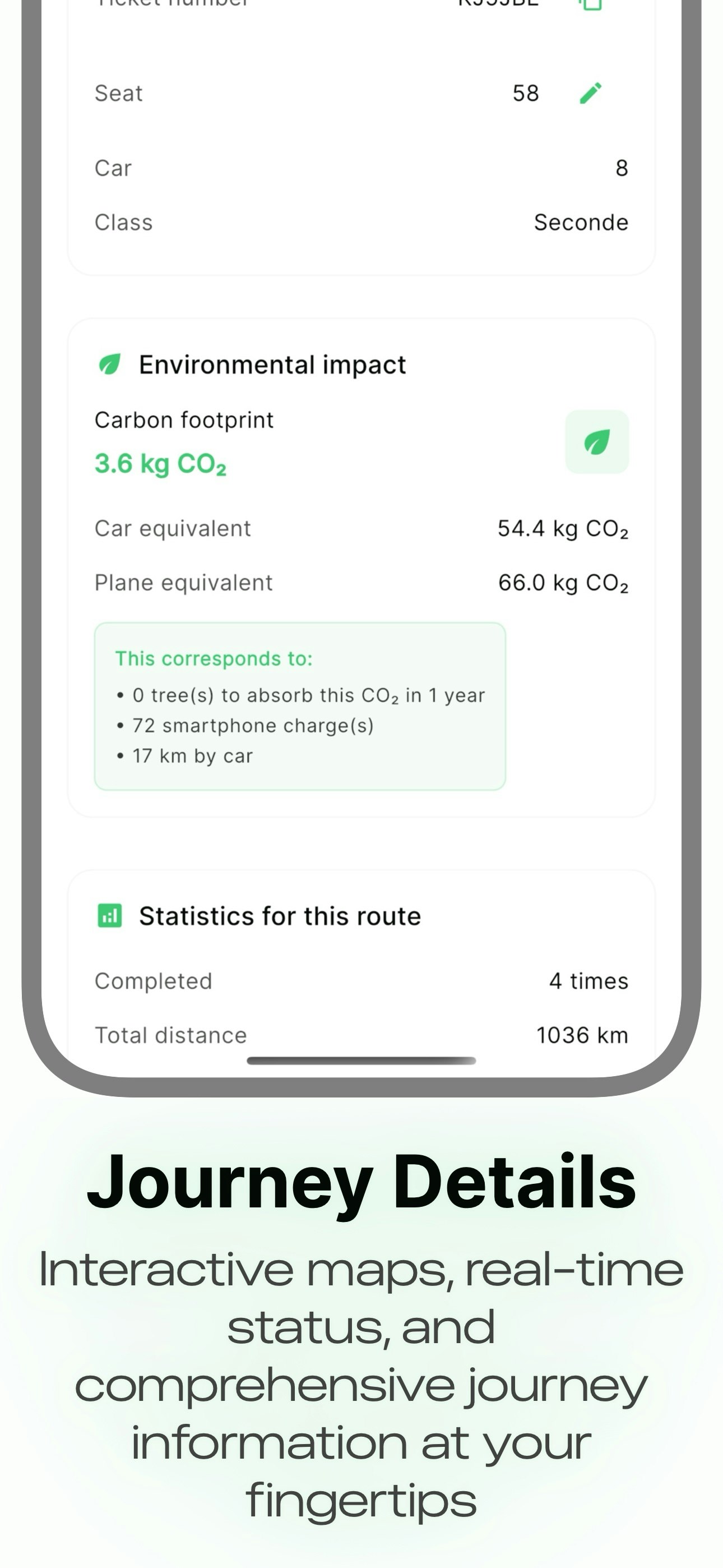Tap the Car equivalent 54.4 kg entry
723x1568 pixels.
[x=361, y=528]
